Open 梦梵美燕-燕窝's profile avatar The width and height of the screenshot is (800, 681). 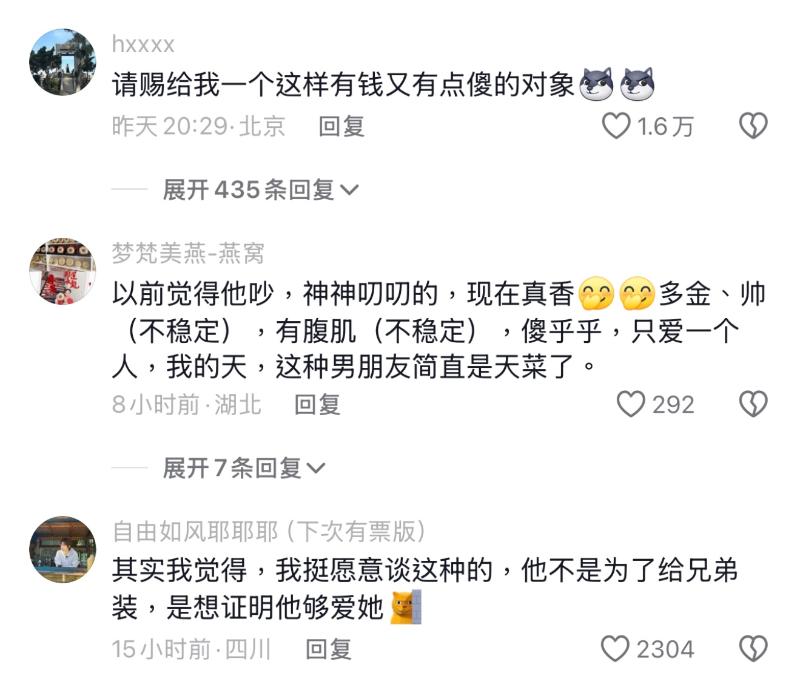tap(63, 271)
